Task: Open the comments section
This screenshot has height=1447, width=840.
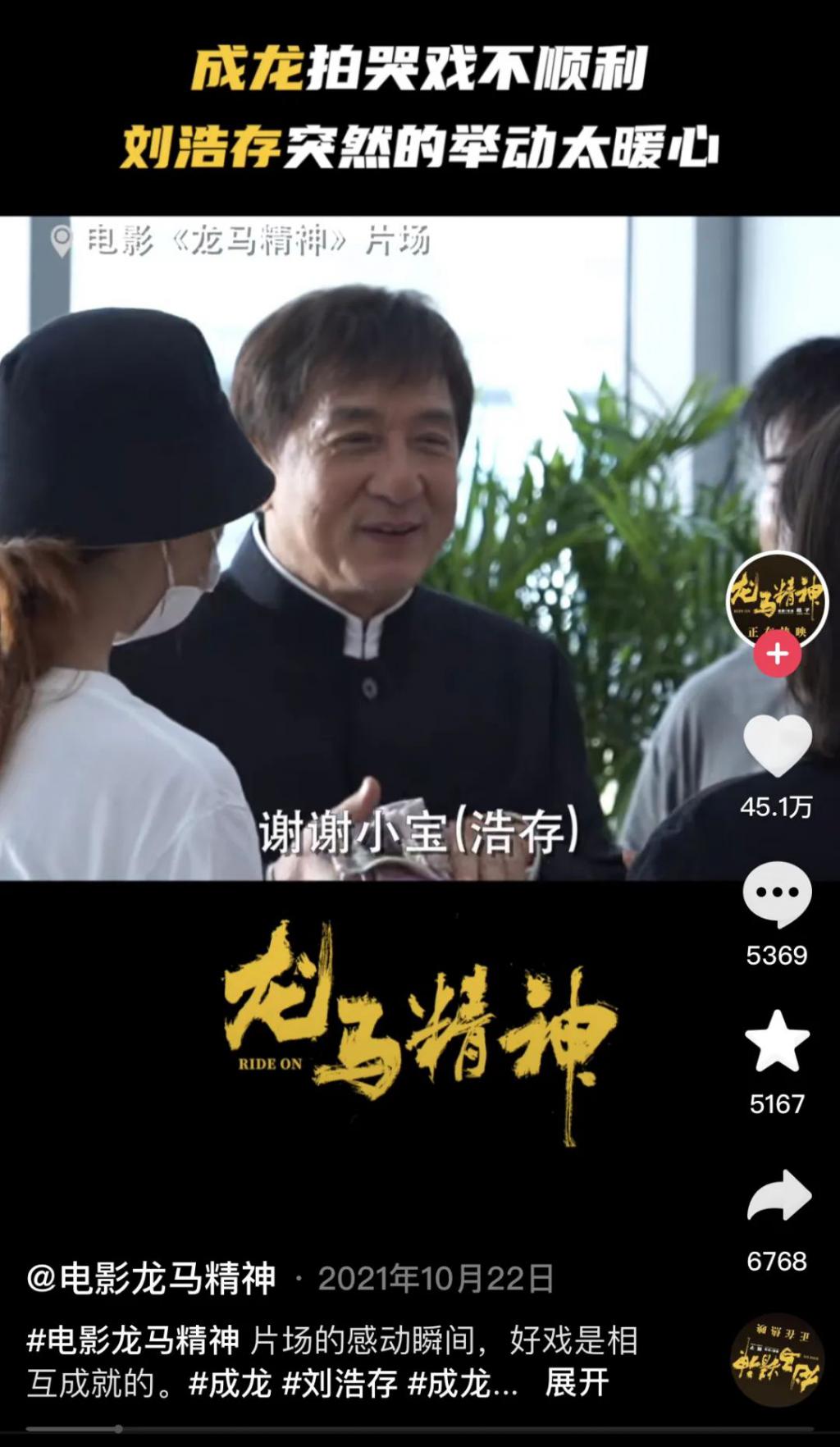Action: coord(777,896)
